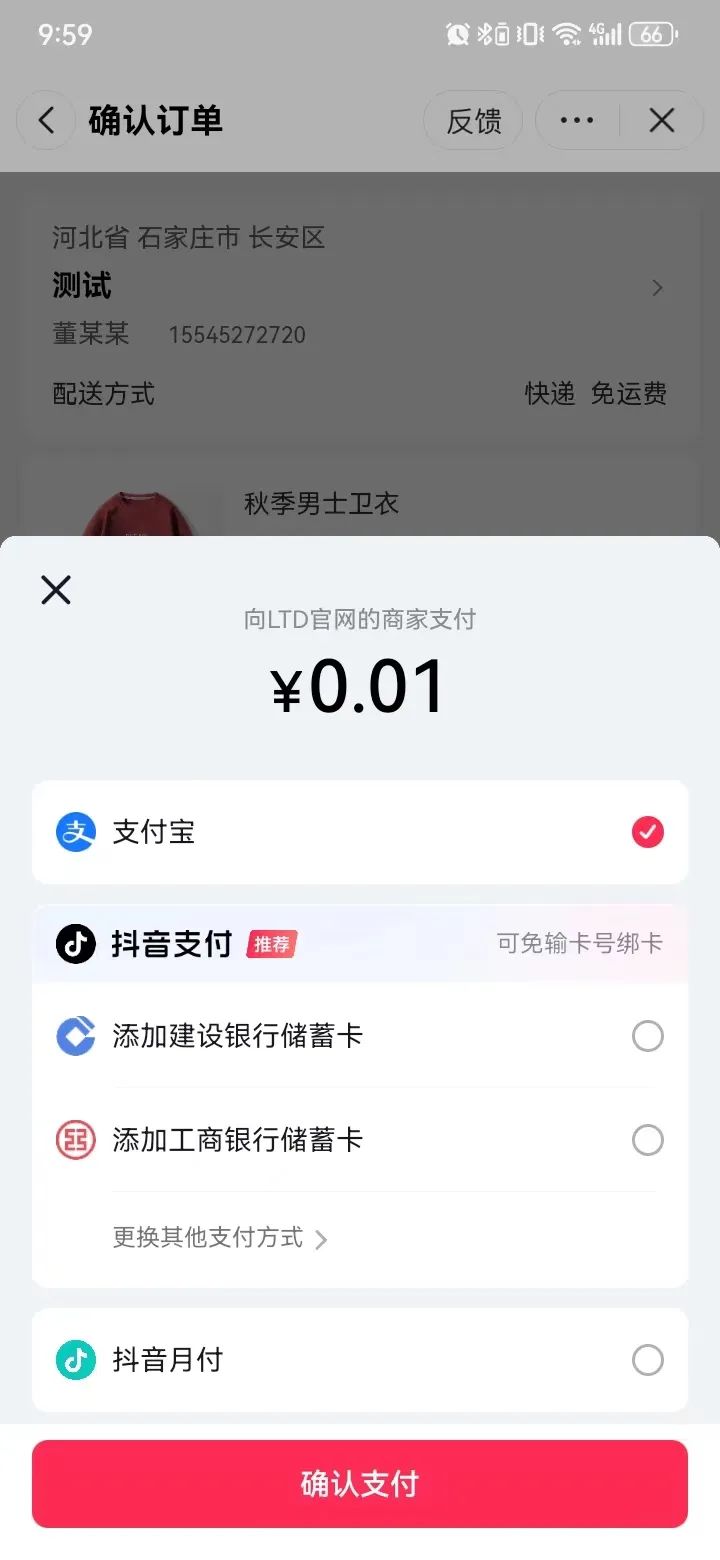Choose 添加工商银行储蓄卡 option
Screen dimensions: 720x1560
[360, 1140]
